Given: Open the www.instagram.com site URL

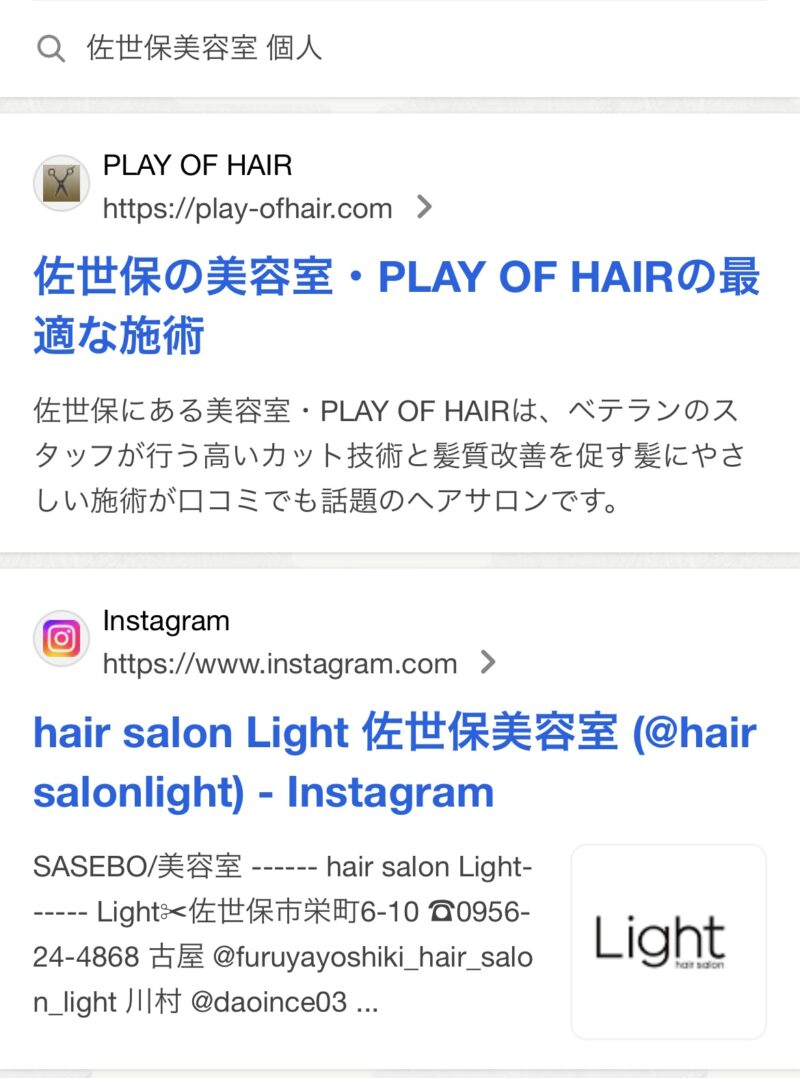Looking at the screenshot, I should click(x=280, y=663).
